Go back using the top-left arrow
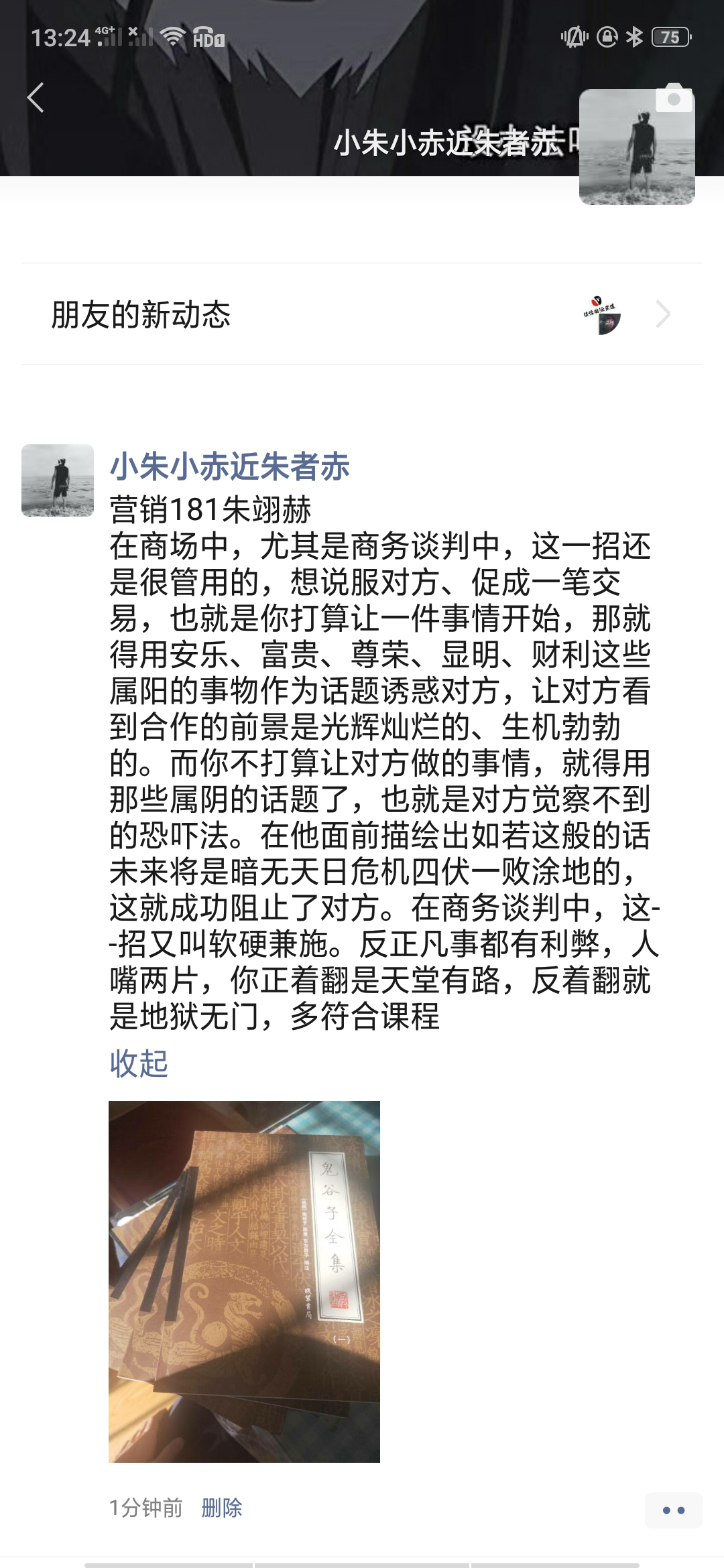 click(36, 98)
